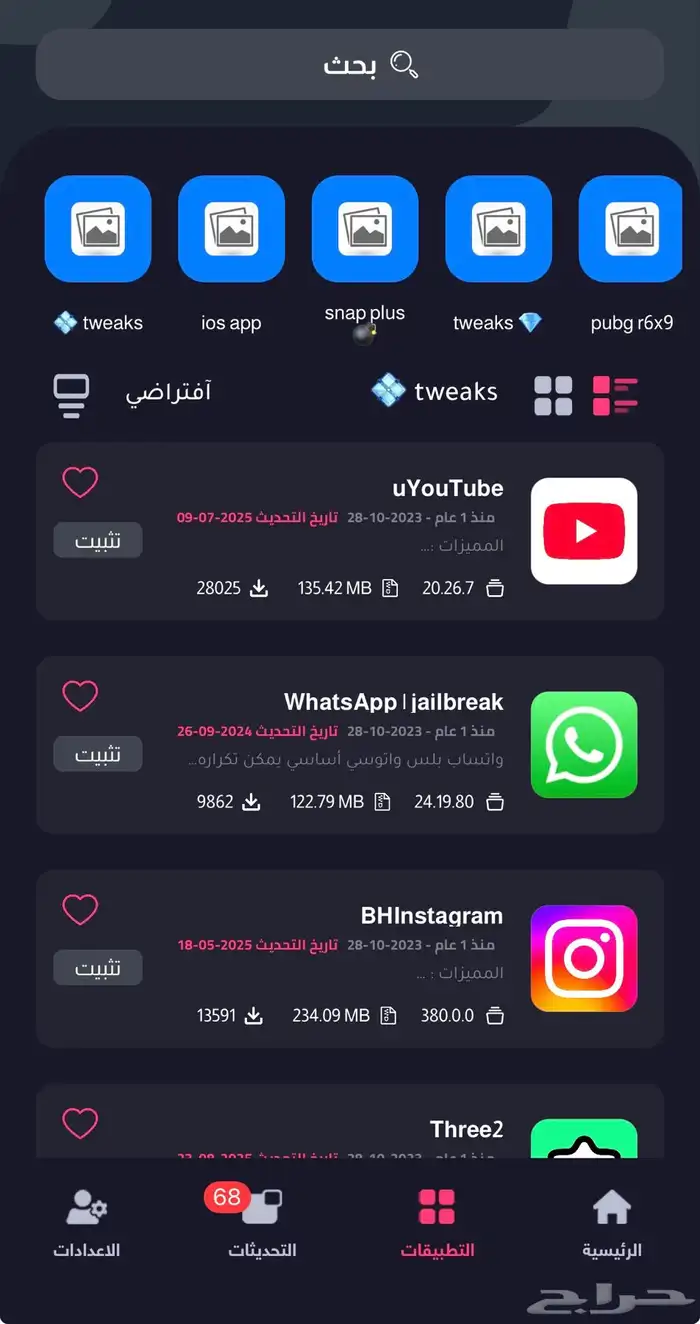The height and width of the screenshot is (1324, 700).
Task: Open the الاعدادات settings tab
Action: (87, 1223)
